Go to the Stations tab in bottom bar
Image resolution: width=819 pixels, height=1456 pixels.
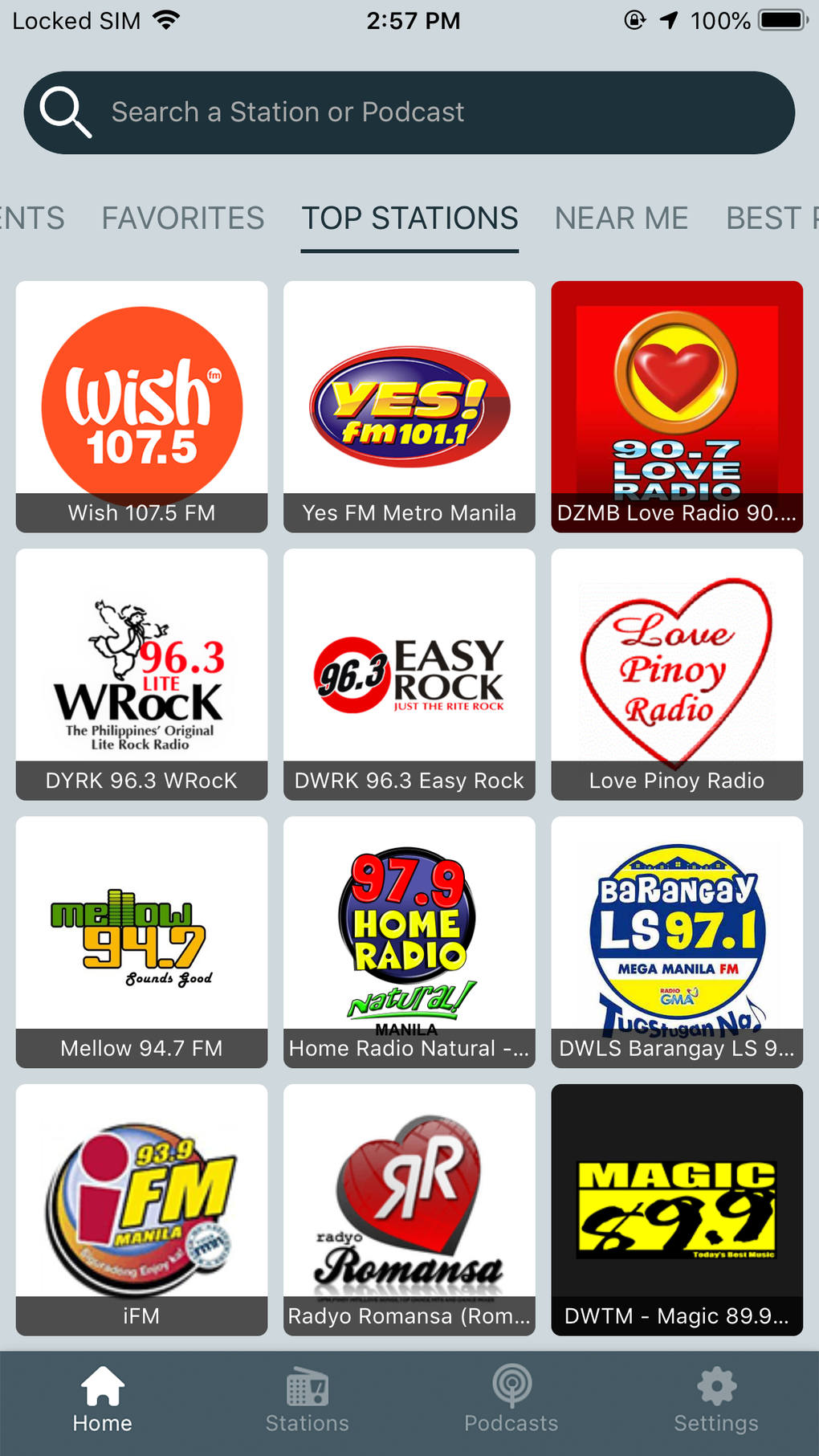pyautogui.click(x=307, y=1401)
